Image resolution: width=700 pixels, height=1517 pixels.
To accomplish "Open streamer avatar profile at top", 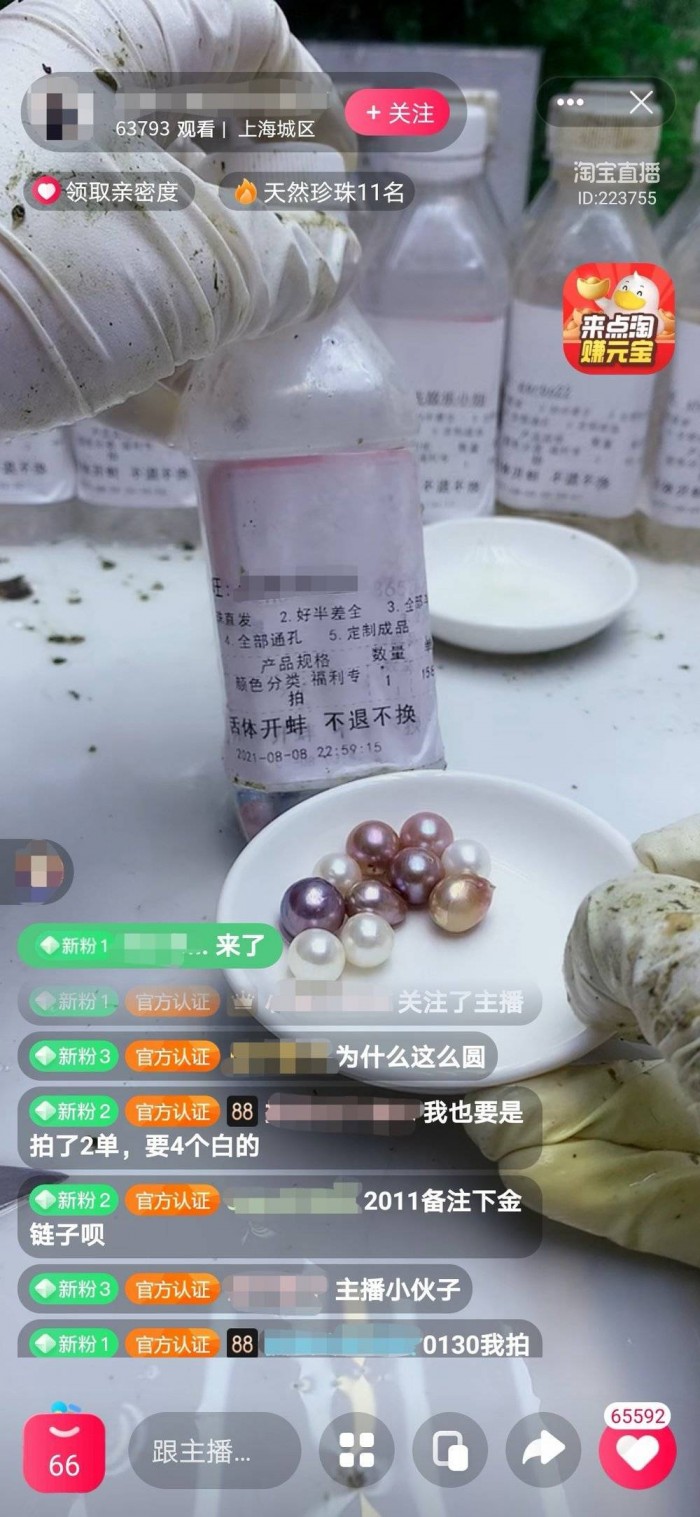I will pyautogui.click(x=61, y=113).
